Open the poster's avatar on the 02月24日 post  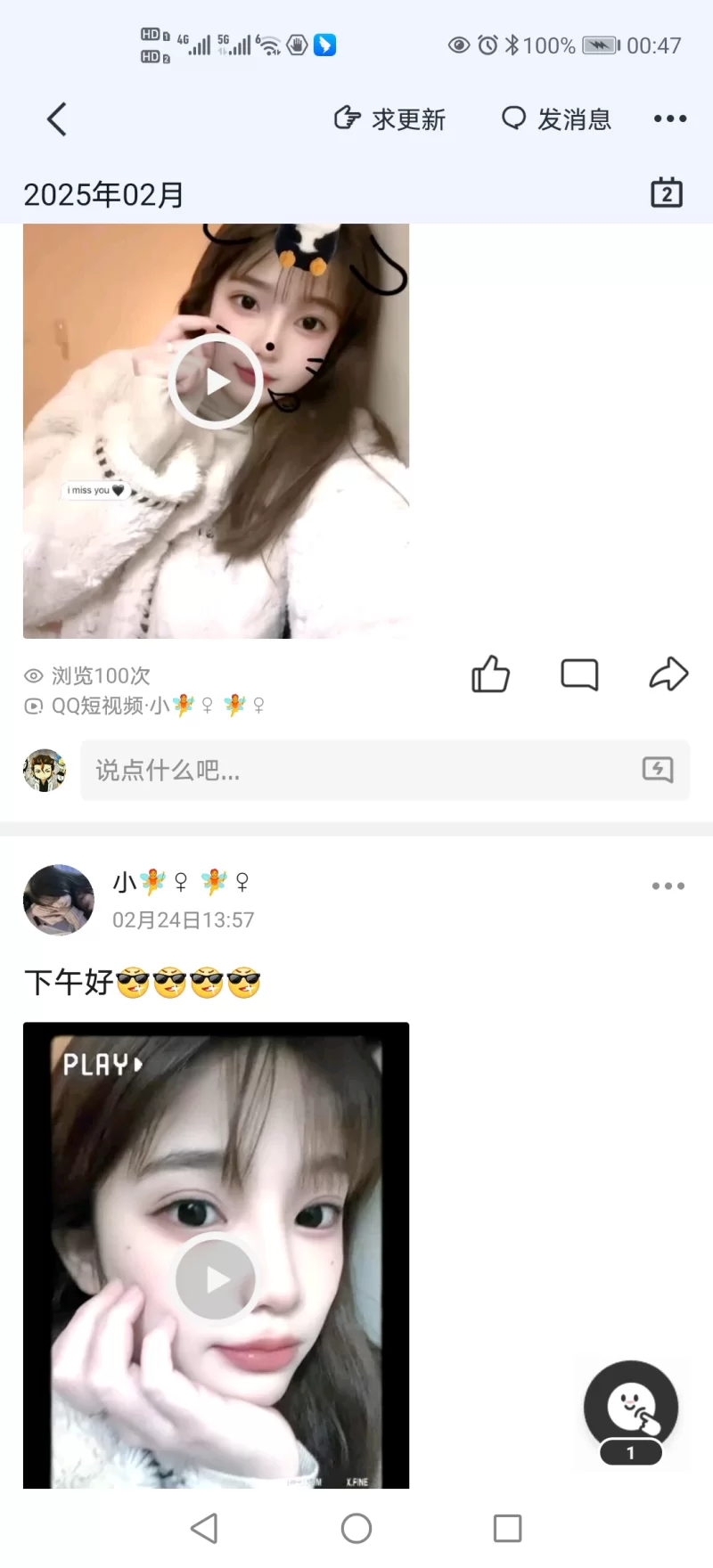[59, 900]
